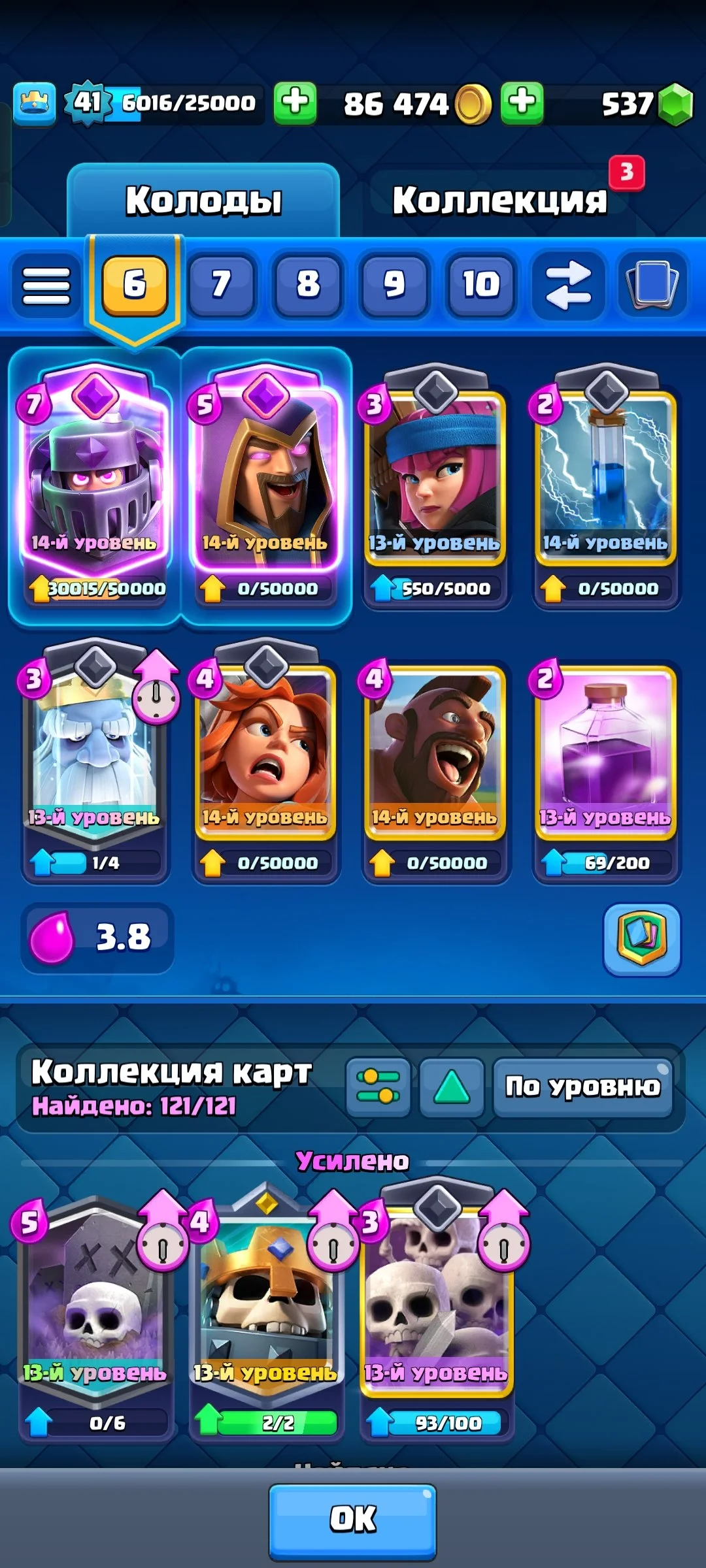Open the deck list hamburger menu
This screenshot has height=1568, width=706.
[x=46, y=286]
